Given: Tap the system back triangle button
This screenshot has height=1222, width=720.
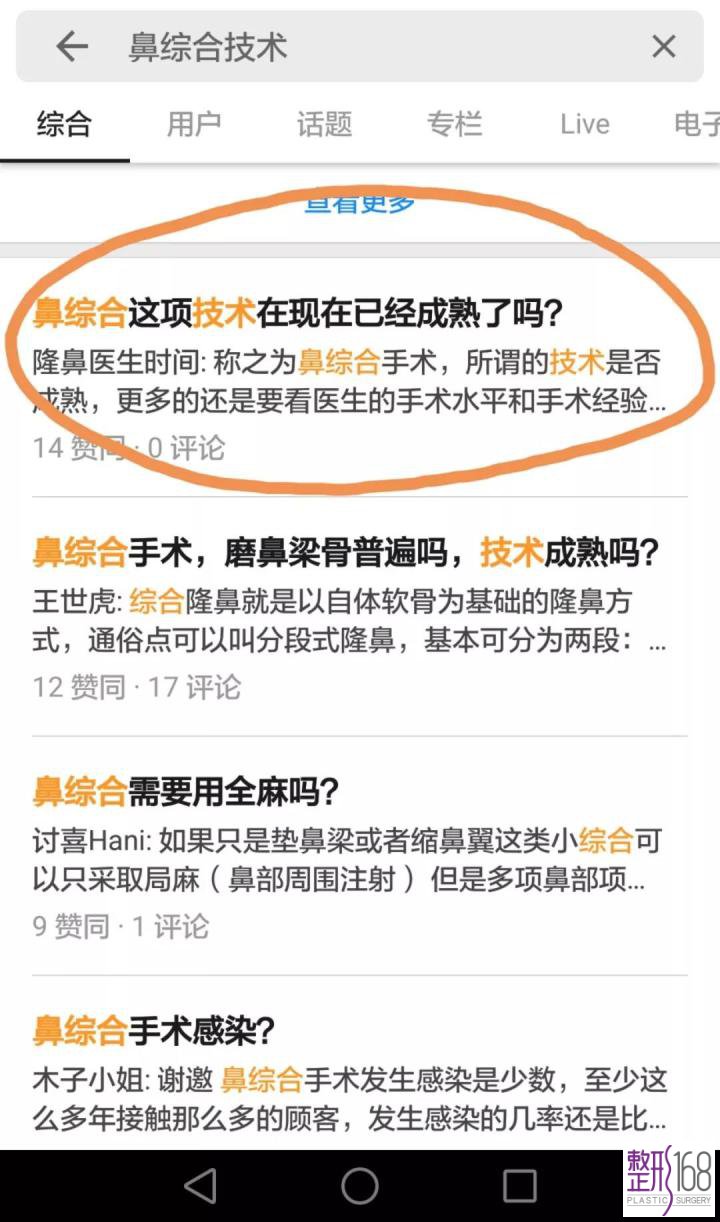Looking at the screenshot, I should point(200,1186).
